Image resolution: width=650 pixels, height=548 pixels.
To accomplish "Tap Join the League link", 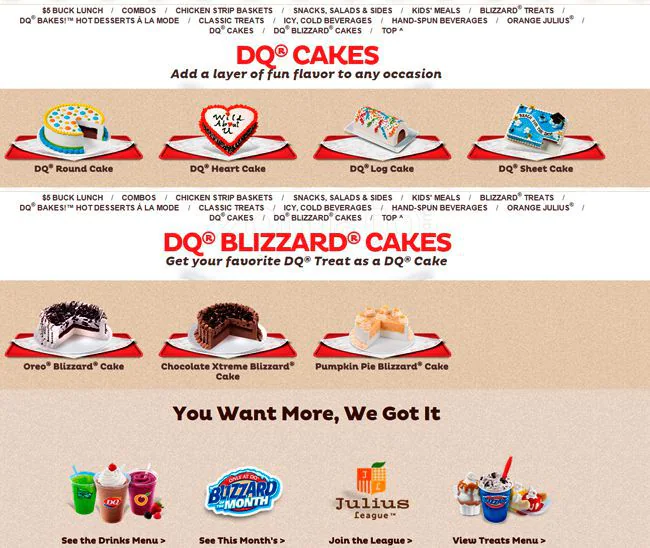I will click(370, 540).
